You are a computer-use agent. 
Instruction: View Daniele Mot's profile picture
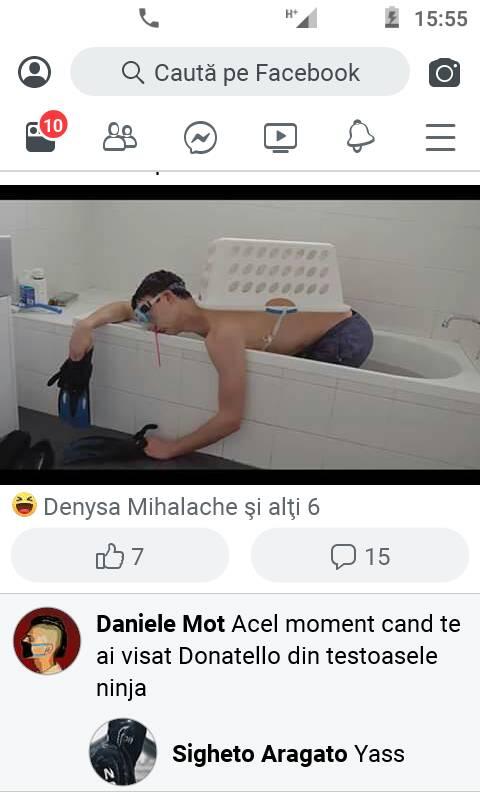coord(47,641)
